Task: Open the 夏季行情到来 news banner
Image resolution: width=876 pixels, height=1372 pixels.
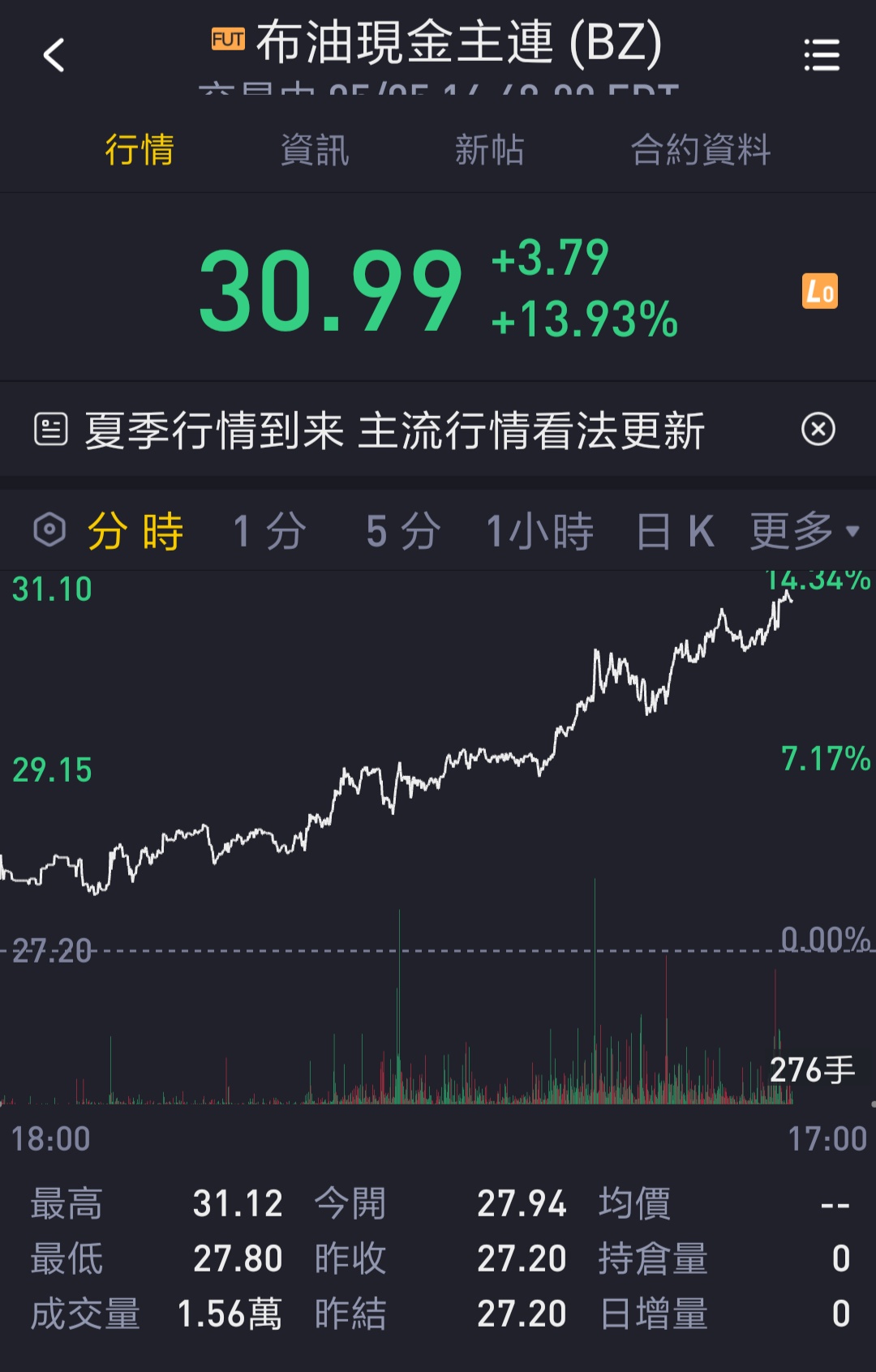Action: (x=394, y=430)
